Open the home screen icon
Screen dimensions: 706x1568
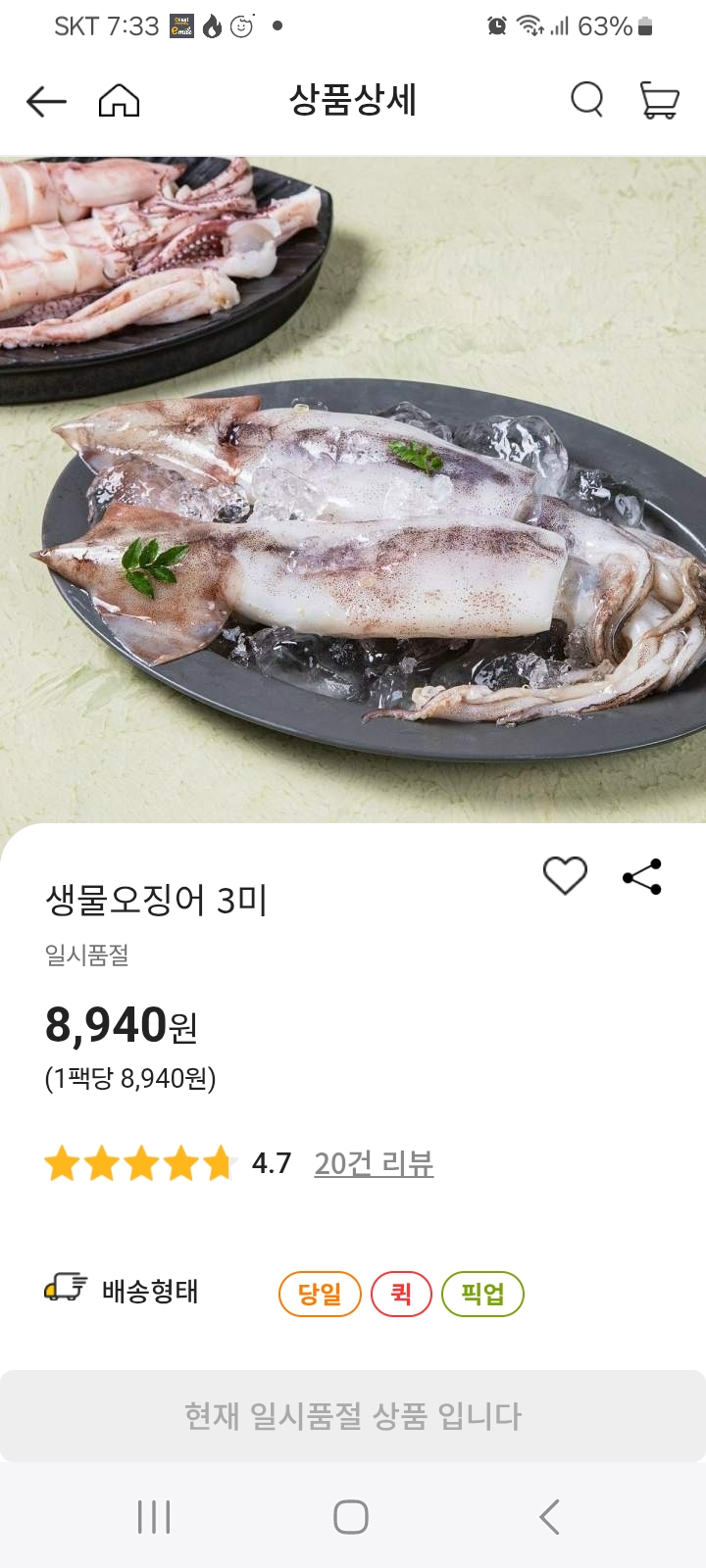click(x=118, y=100)
